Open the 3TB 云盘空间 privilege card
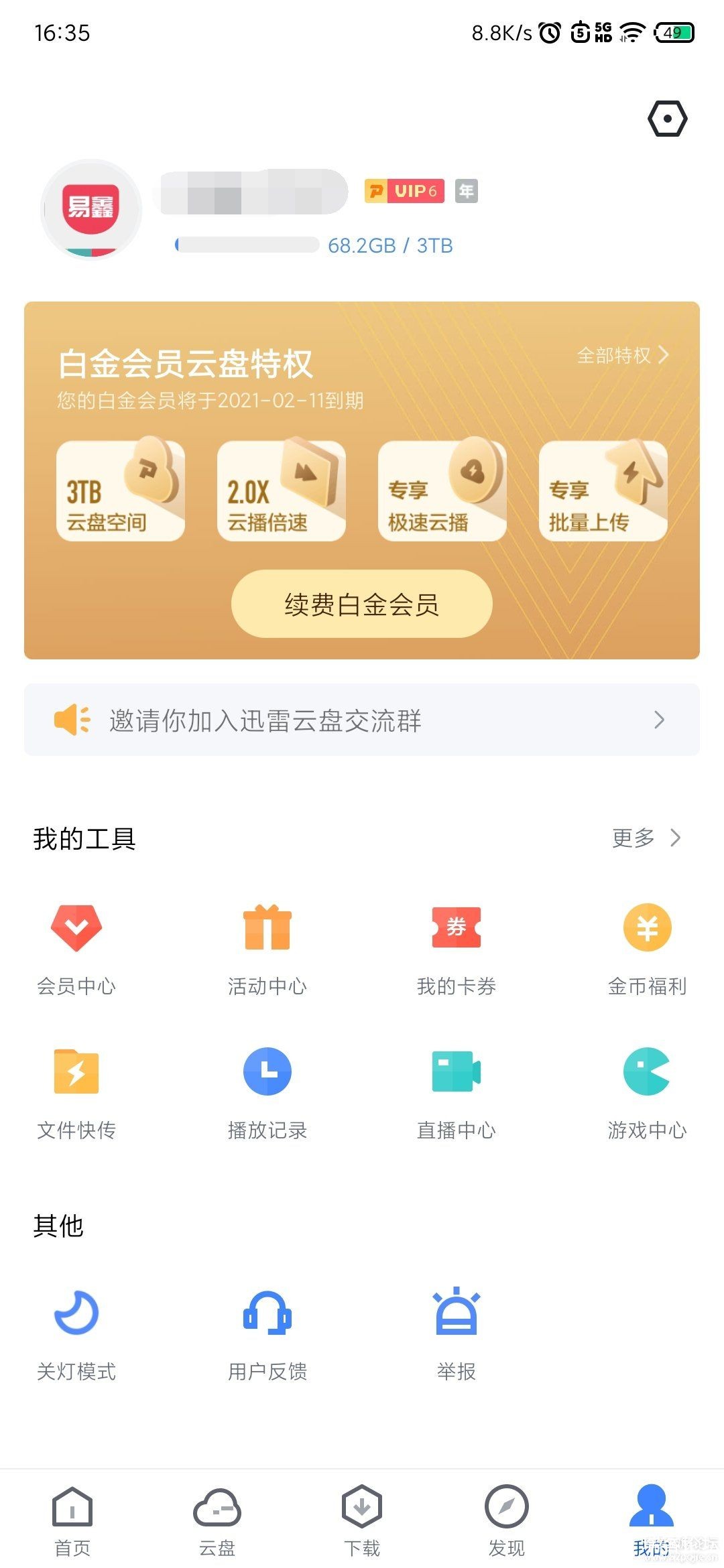The height and width of the screenshot is (1568, 724). (121, 491)
